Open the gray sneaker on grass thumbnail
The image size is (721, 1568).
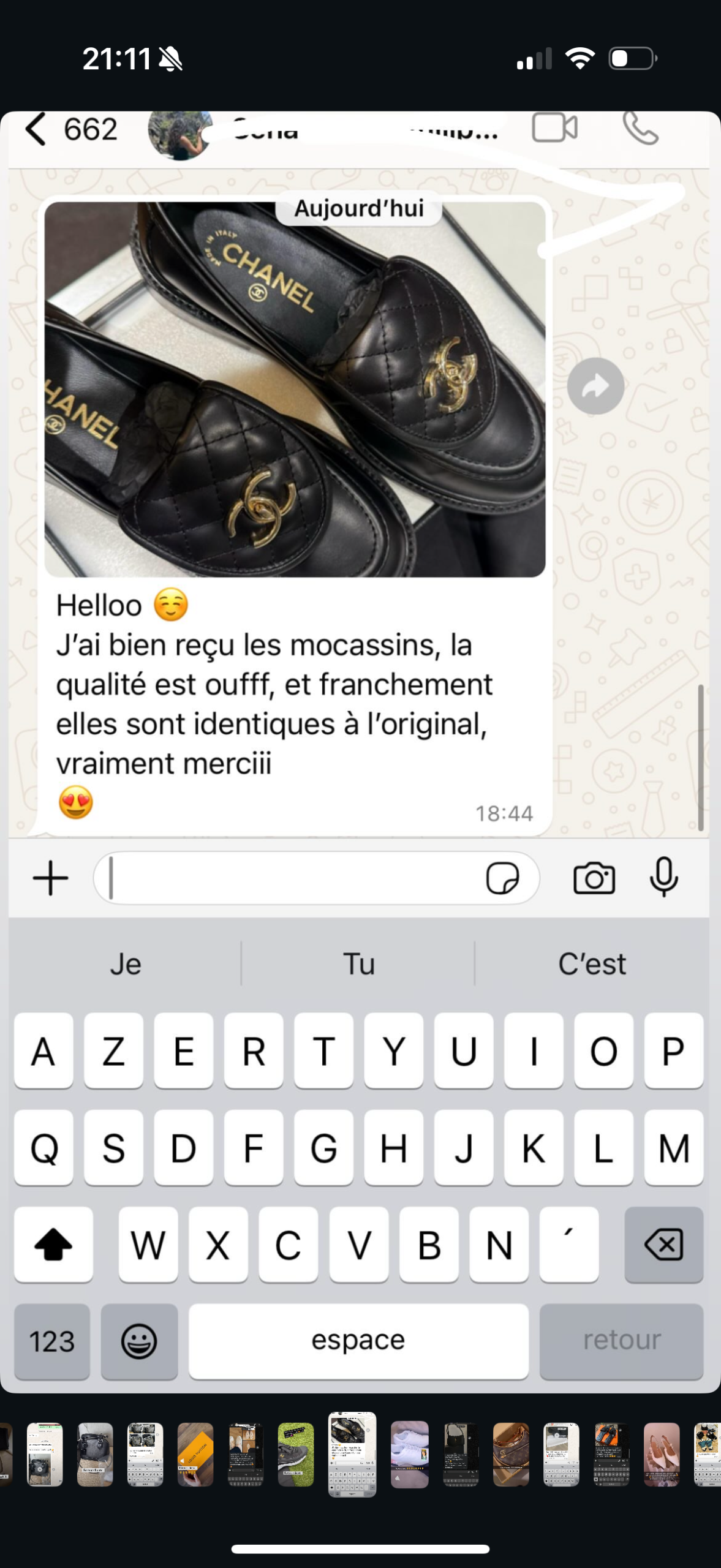point(296,1454)
